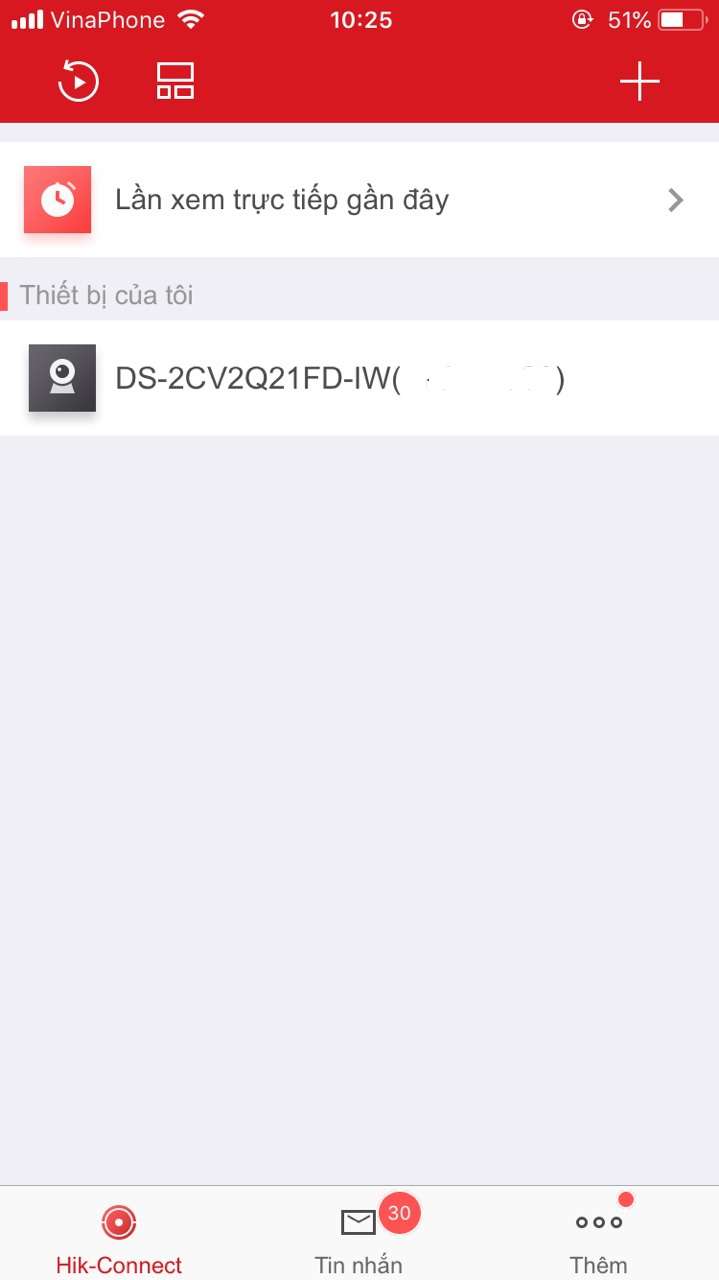
Task: Switch the device list layout view
Action: pyautogui.click(x=175, y=82)
